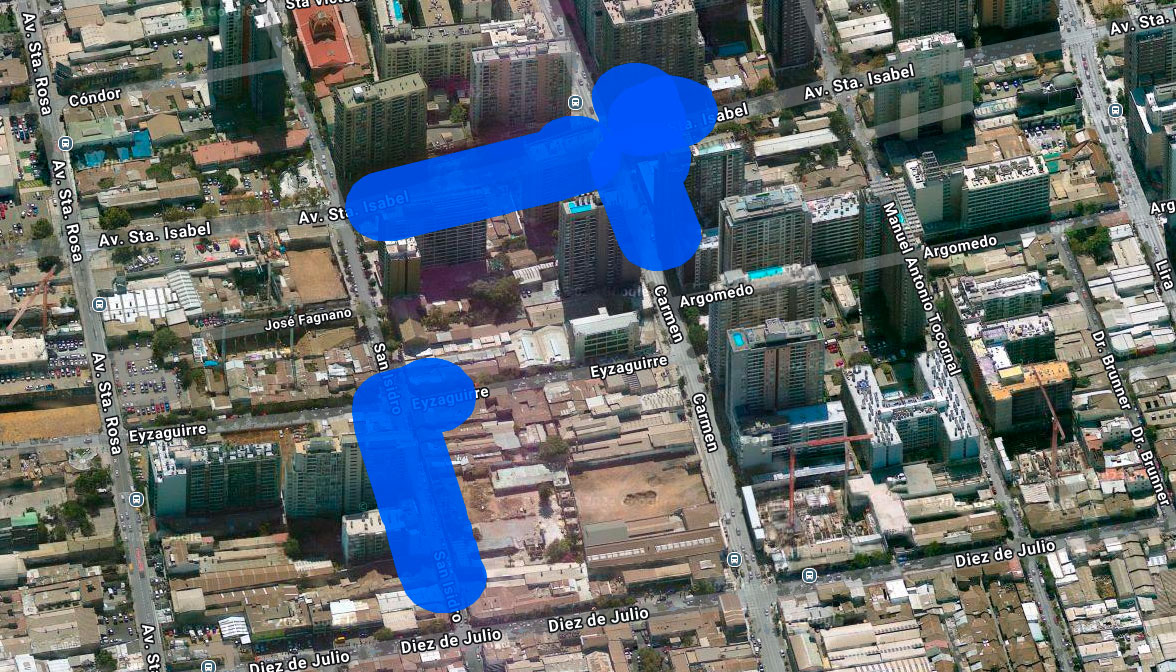Open the bus stop on Av. Sta. Rosa near Cóndor

point(66,143)
